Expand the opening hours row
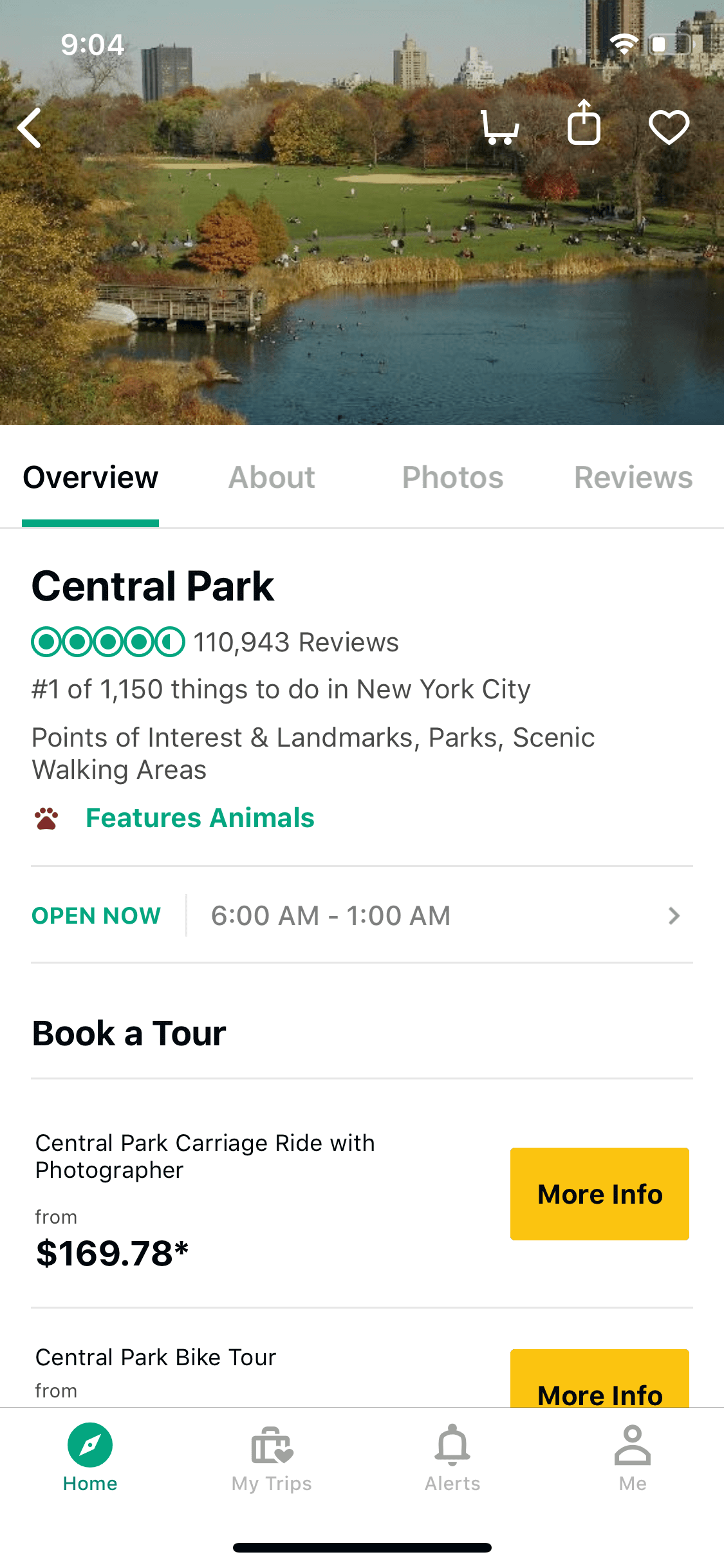The image size is (724, 1568). tap(362, 915)
